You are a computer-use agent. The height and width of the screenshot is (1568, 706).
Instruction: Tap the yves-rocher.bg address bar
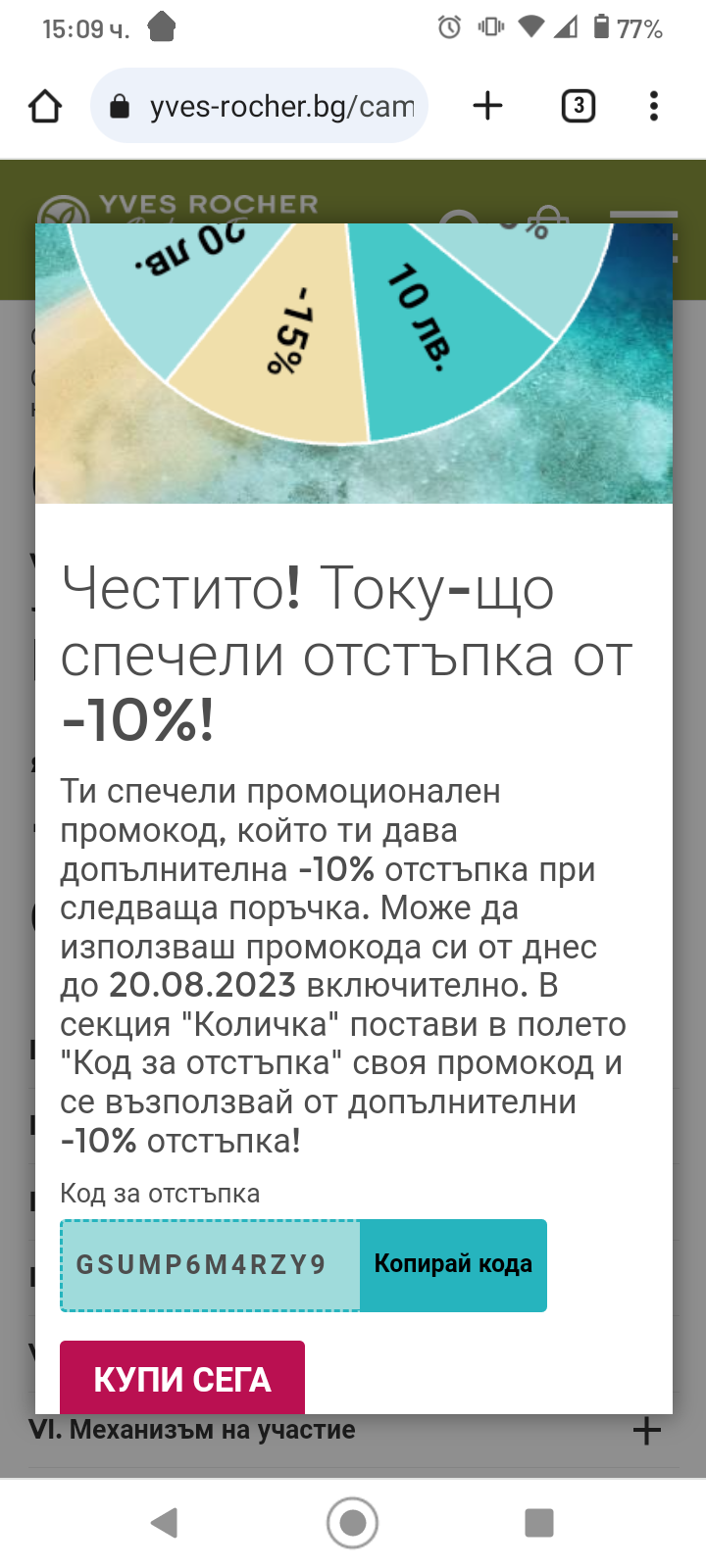click(260, 106)
